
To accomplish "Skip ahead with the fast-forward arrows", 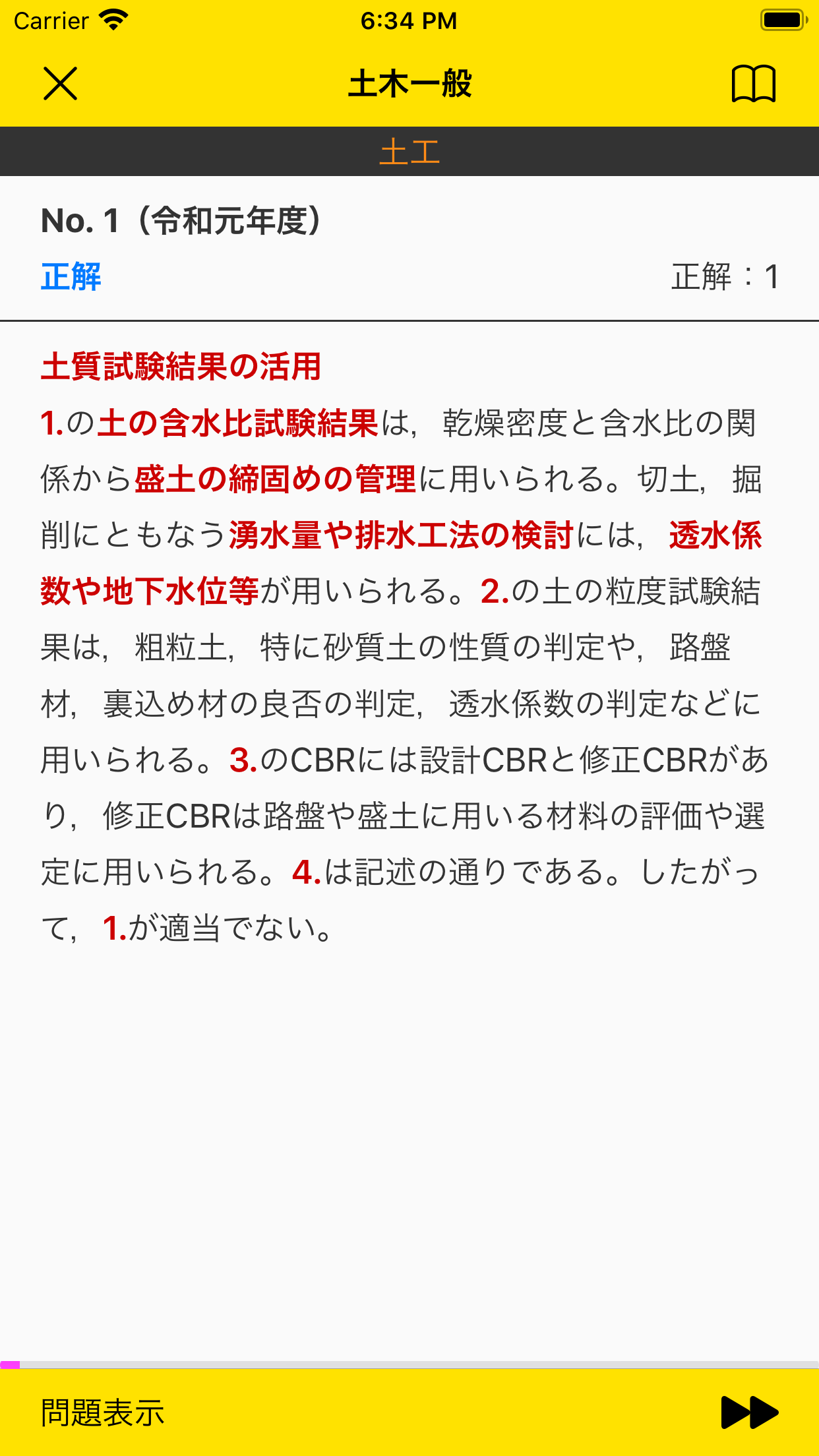I will [750, 1412].
